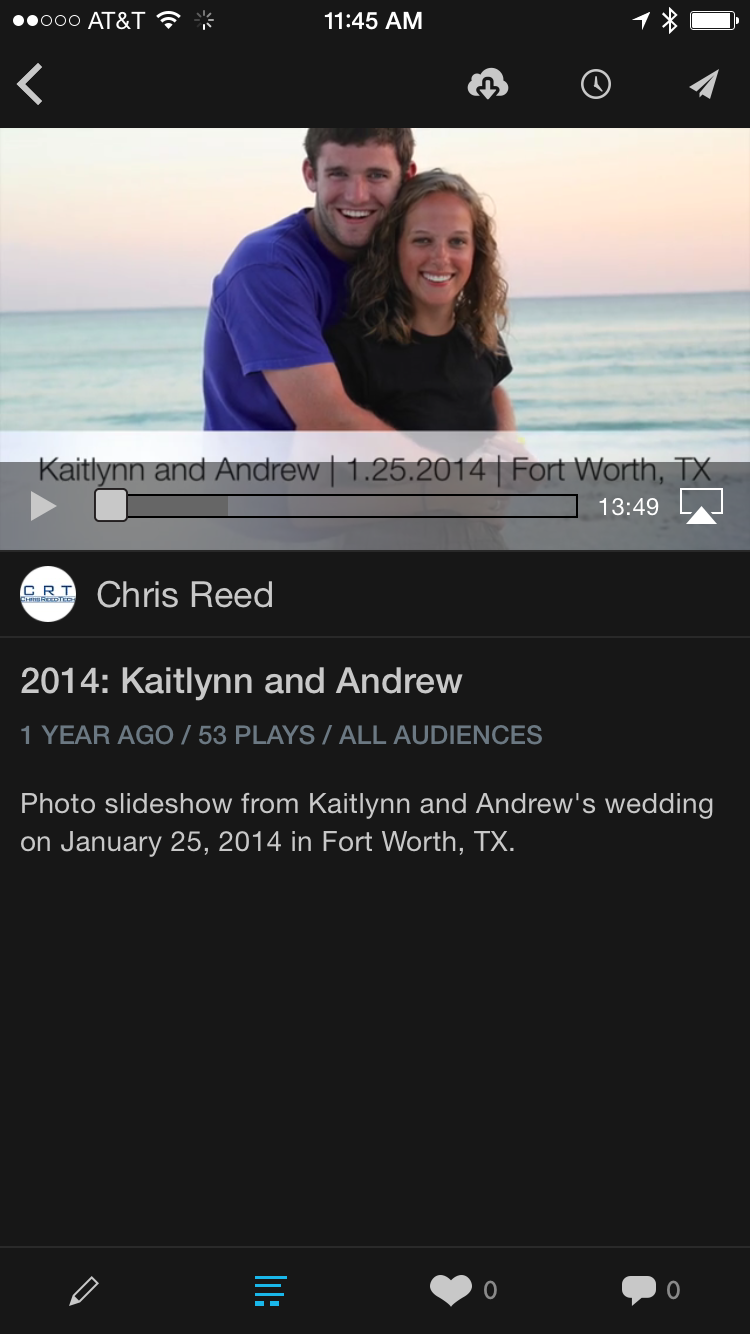The height and width of the screenshot is (1334, 750).
Task: Go back using the arrow
Action: pyautogui.click(x=30, y=85)
